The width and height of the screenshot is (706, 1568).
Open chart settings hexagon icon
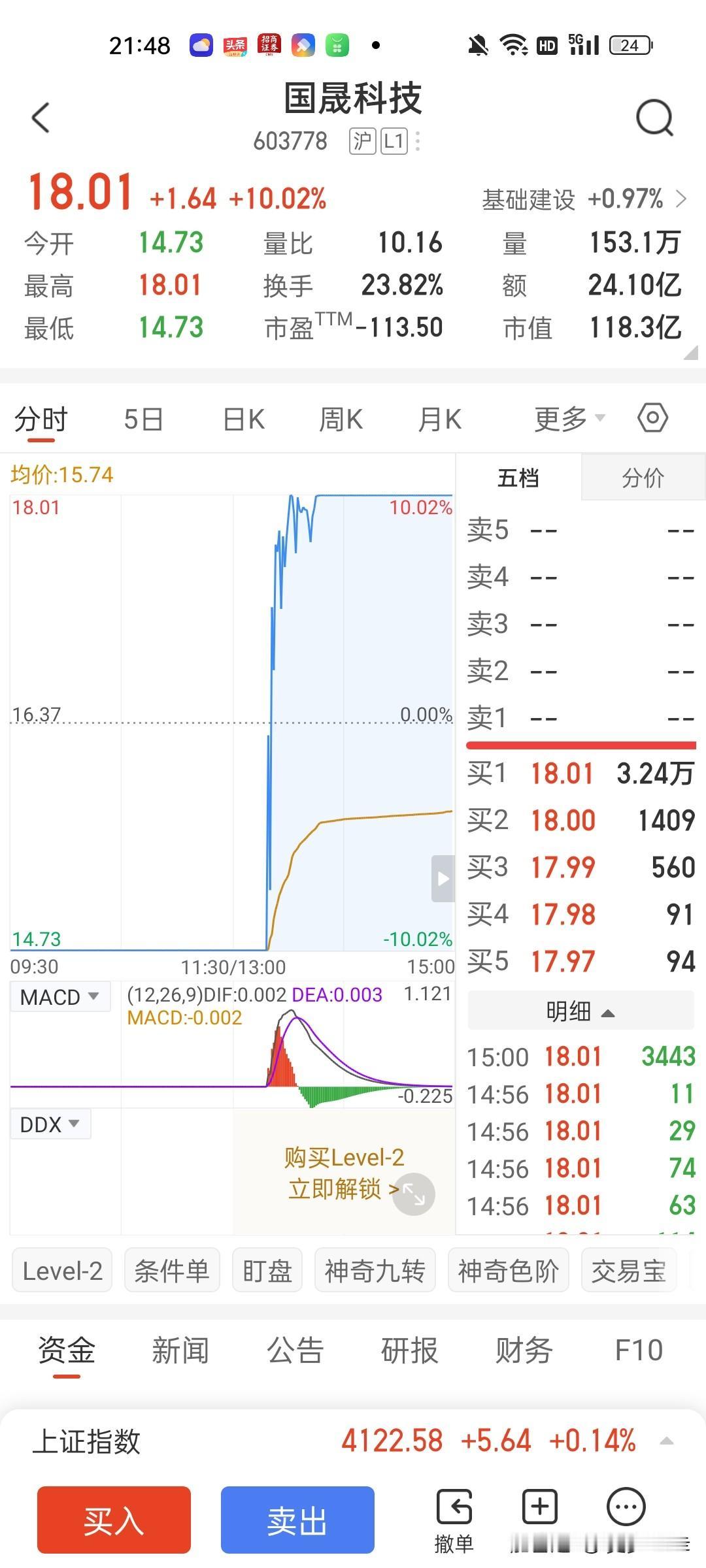tap(652, 418)
